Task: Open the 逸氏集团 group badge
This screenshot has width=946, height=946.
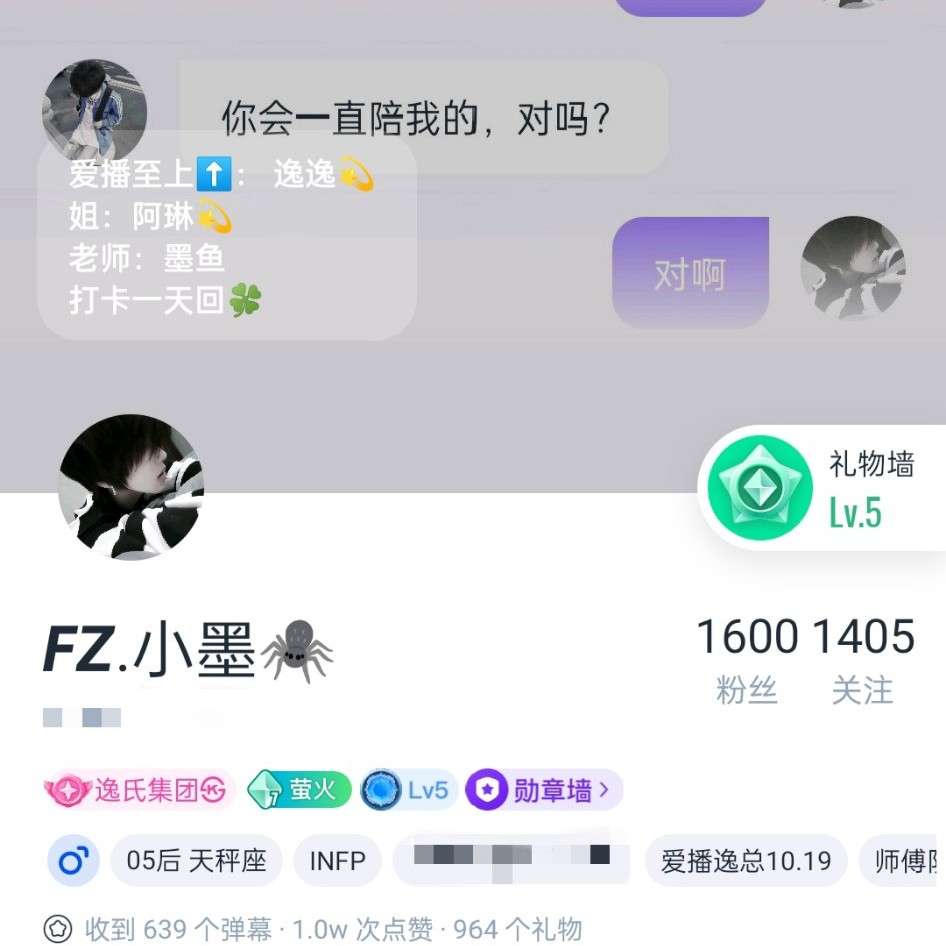Action: [x=138, y=791]
